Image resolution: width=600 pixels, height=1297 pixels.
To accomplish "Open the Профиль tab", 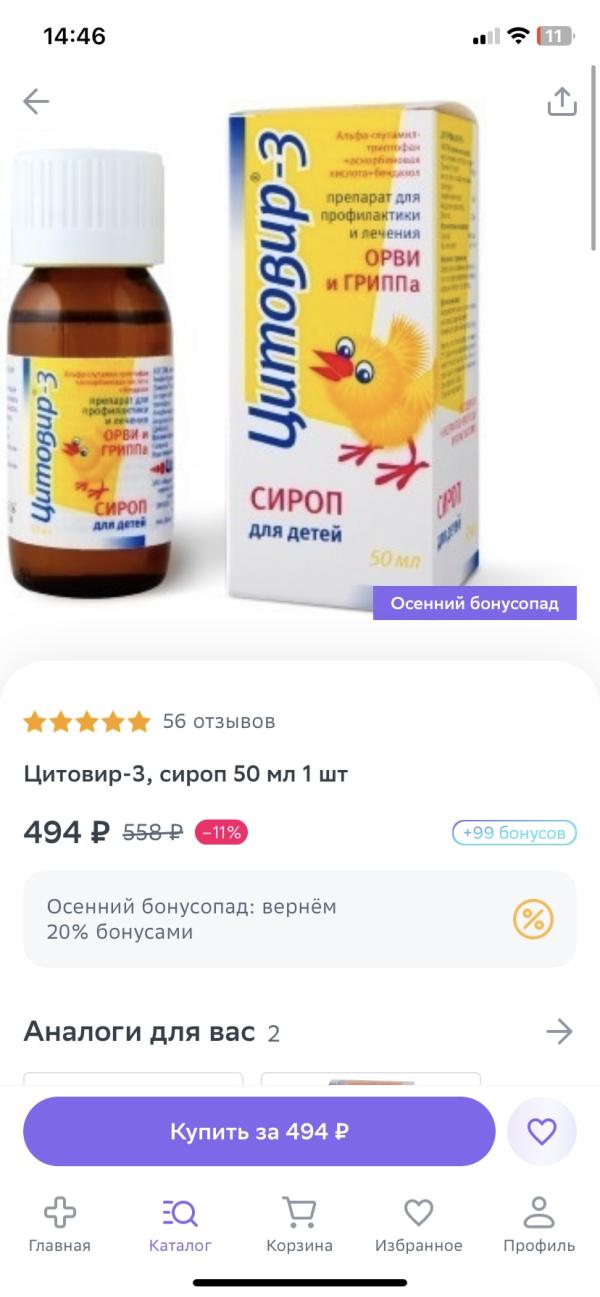I will tap(539, 1225).
